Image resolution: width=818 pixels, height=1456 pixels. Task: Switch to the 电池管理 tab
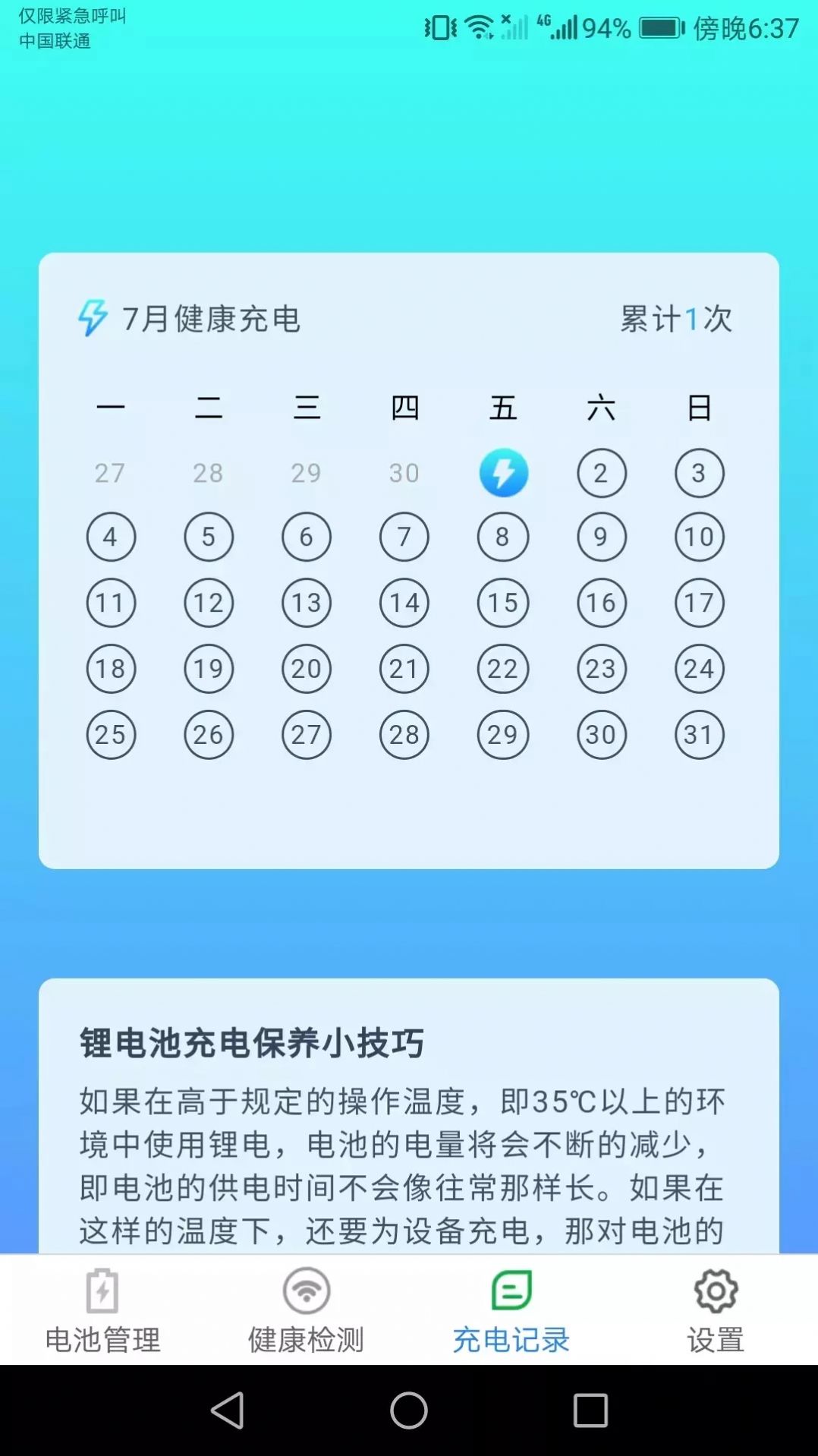(102, 1335)
